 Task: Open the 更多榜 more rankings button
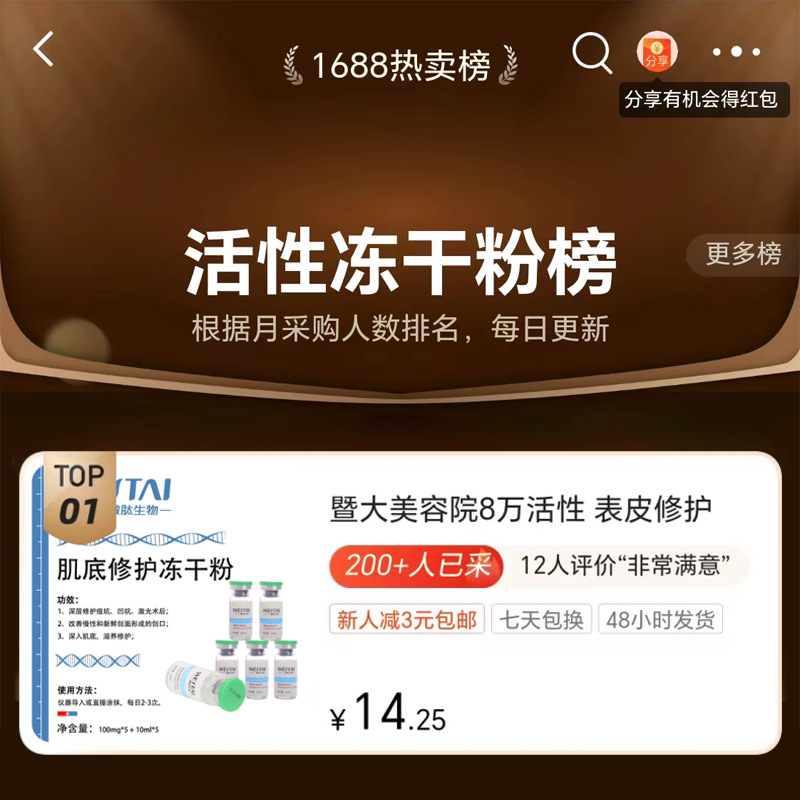(743, 254)
